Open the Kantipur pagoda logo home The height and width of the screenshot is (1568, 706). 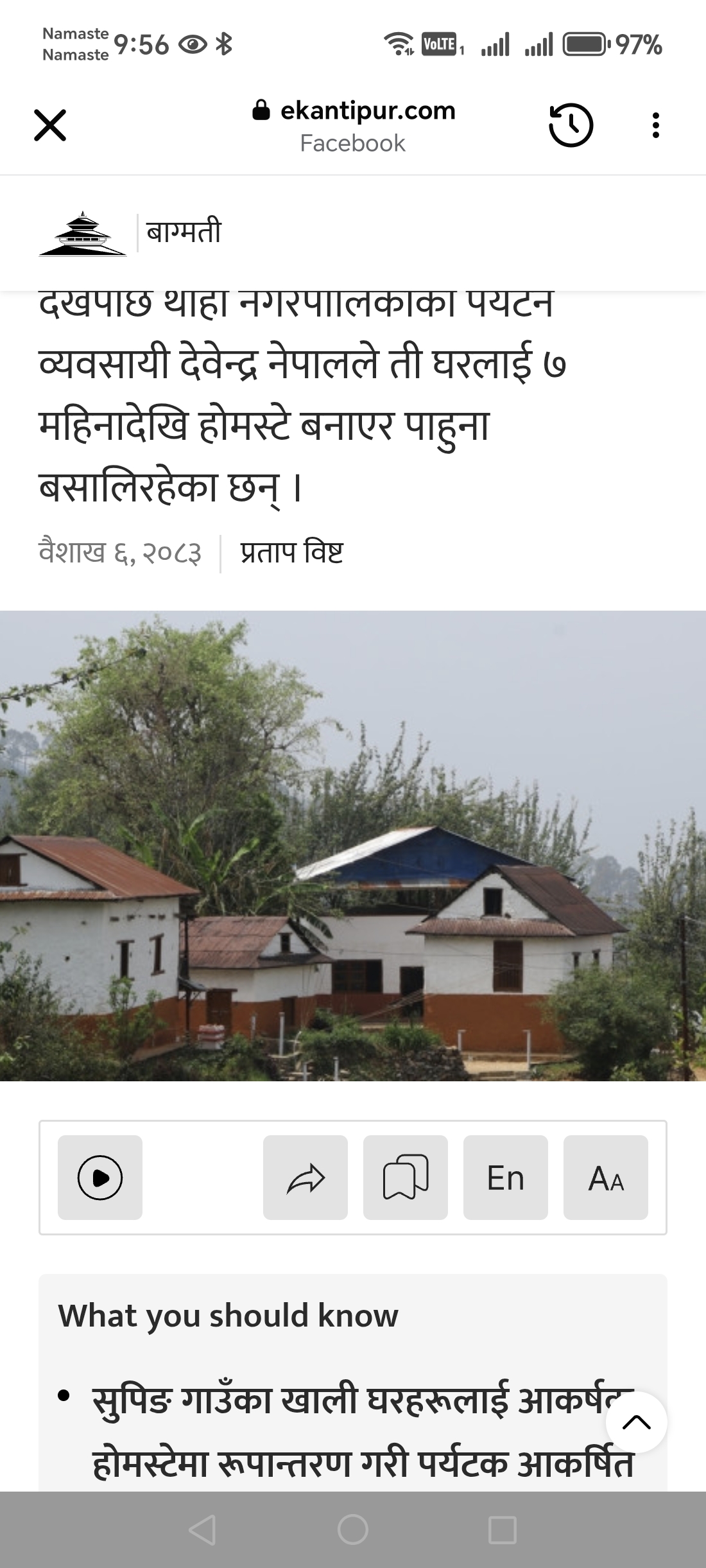tap(82, 234)
